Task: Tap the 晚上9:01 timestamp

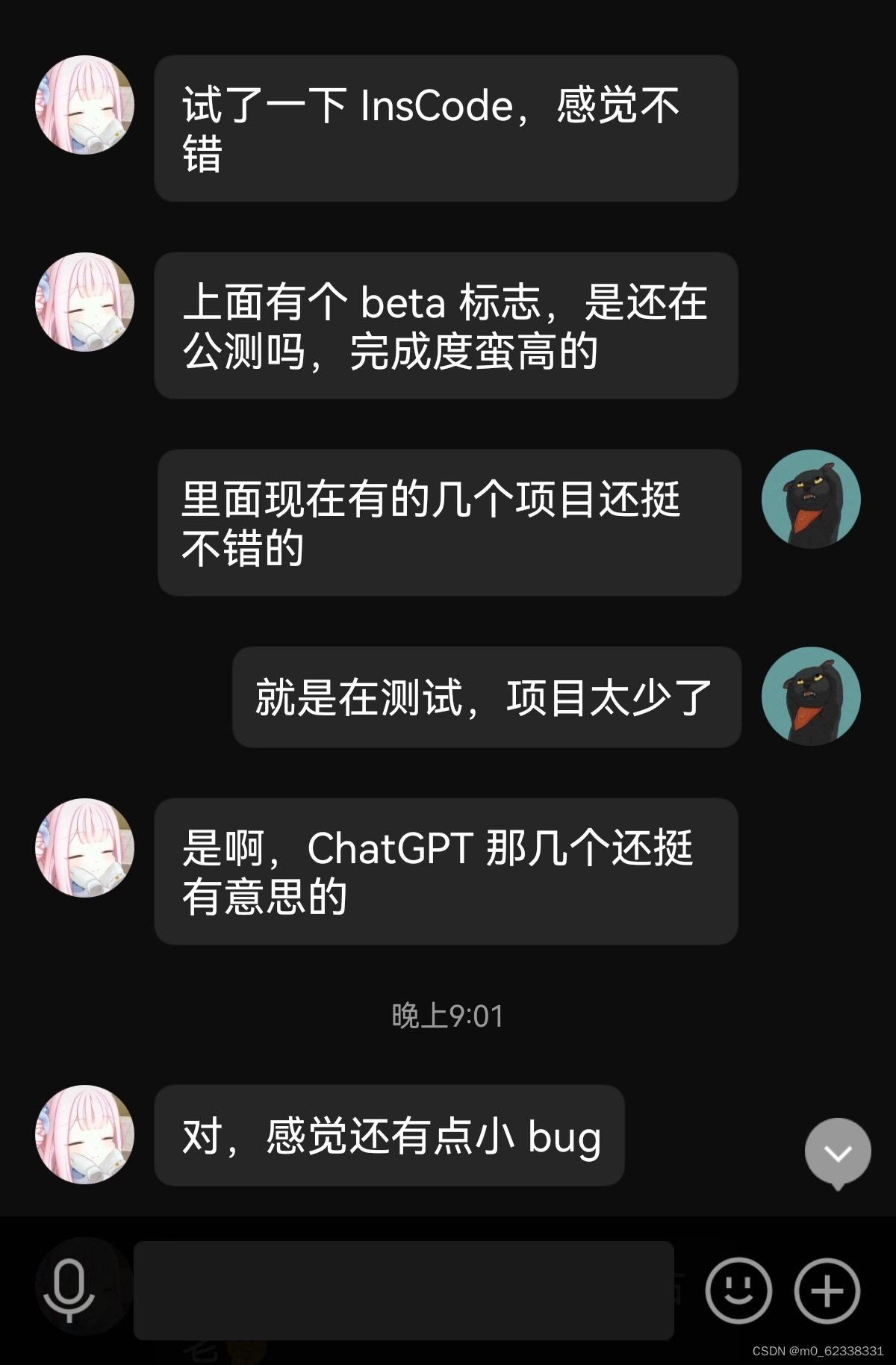Action: pyautogui.click(x=448, y=1014)
